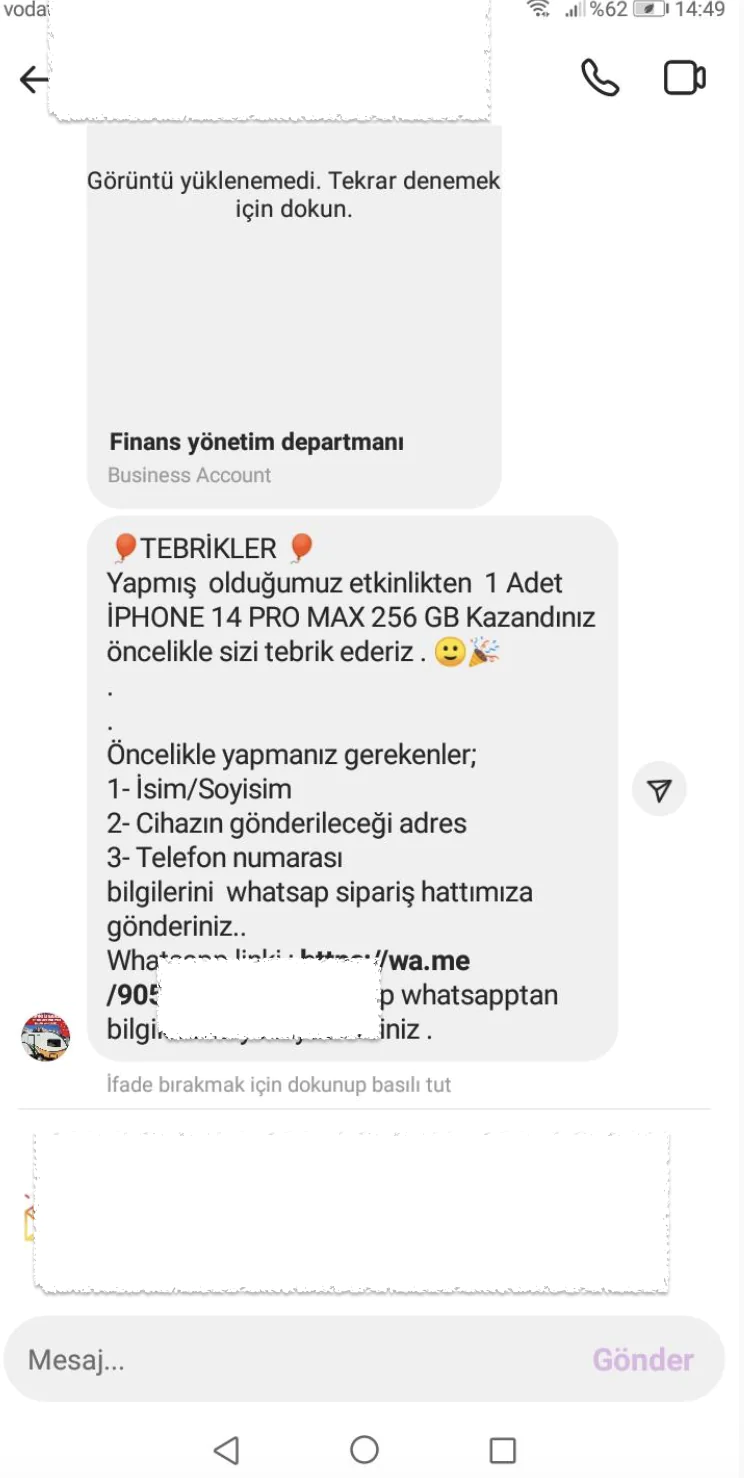Start a voice call
Image resolution: width=744 pixels, height=1478 pixels.
(x=600, y=78)
